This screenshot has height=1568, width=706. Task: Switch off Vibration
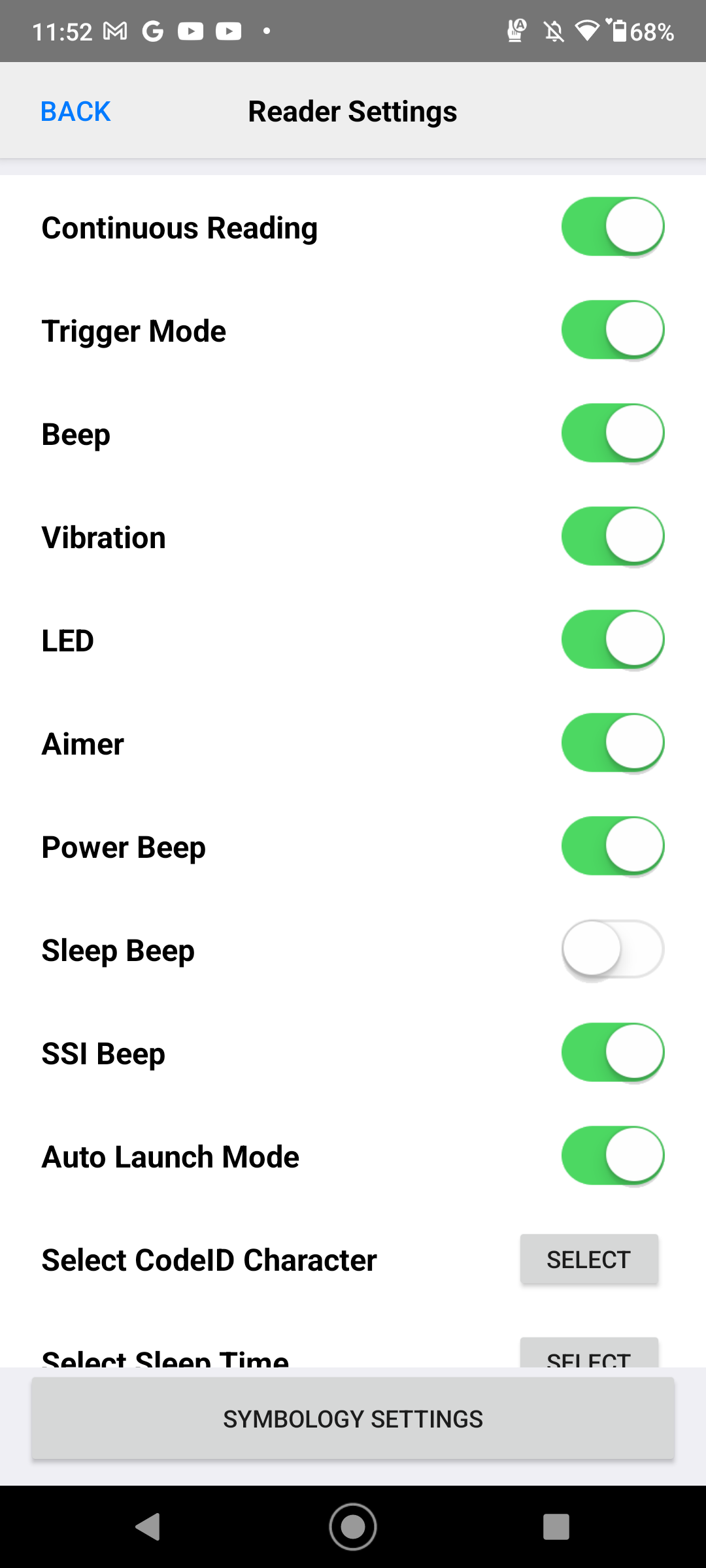(x=613, y=536)
